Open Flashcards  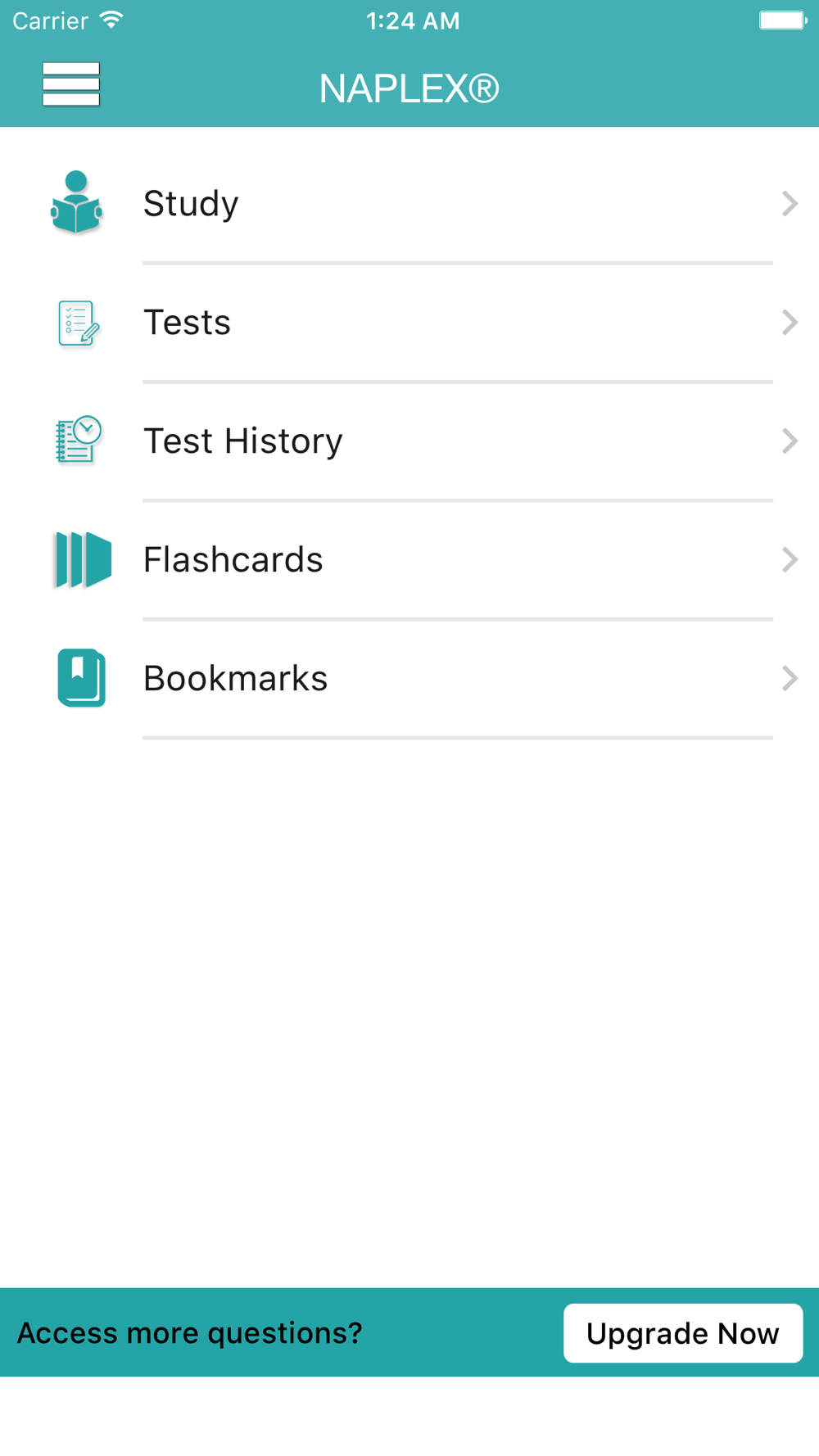pyautogui.click(x=409, y=559)
